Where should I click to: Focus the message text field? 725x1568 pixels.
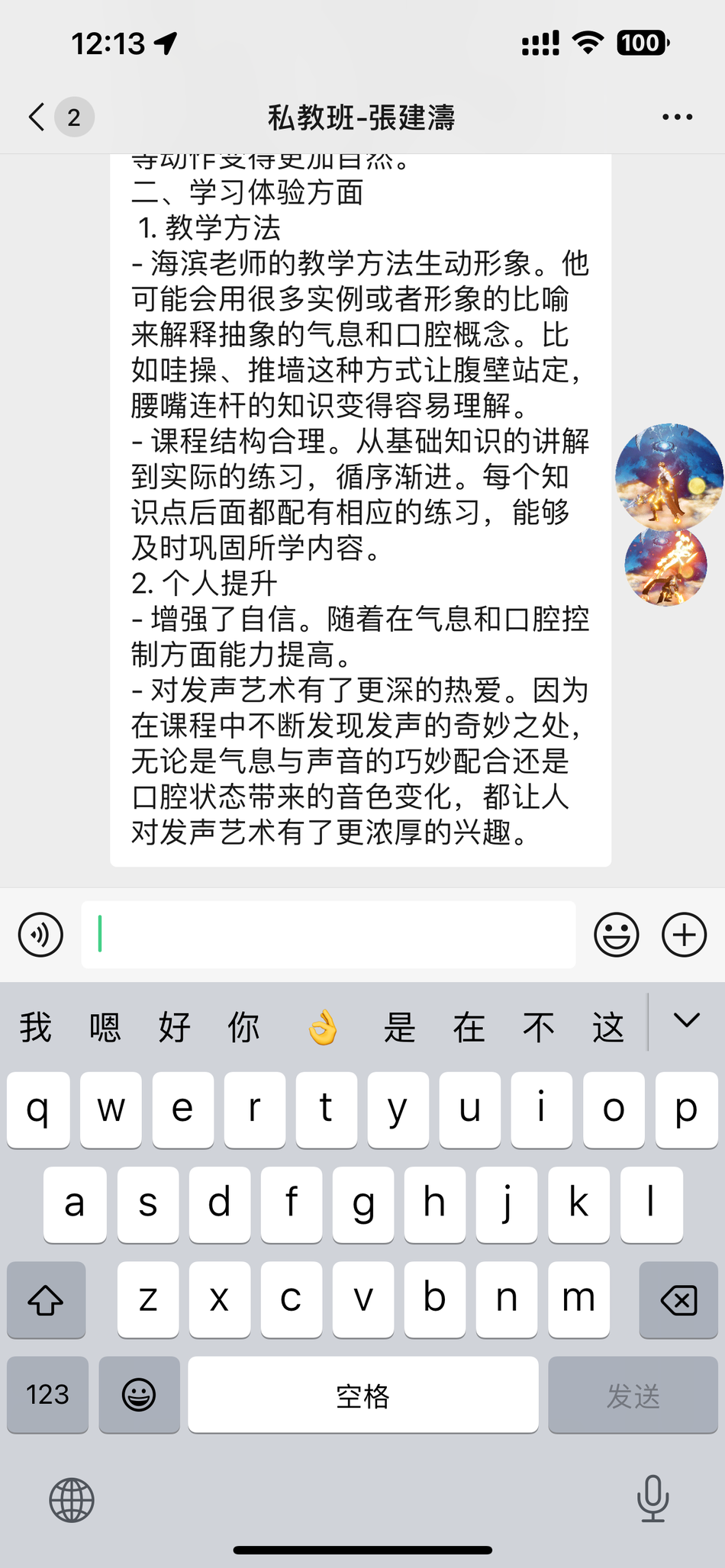(328, 935)
